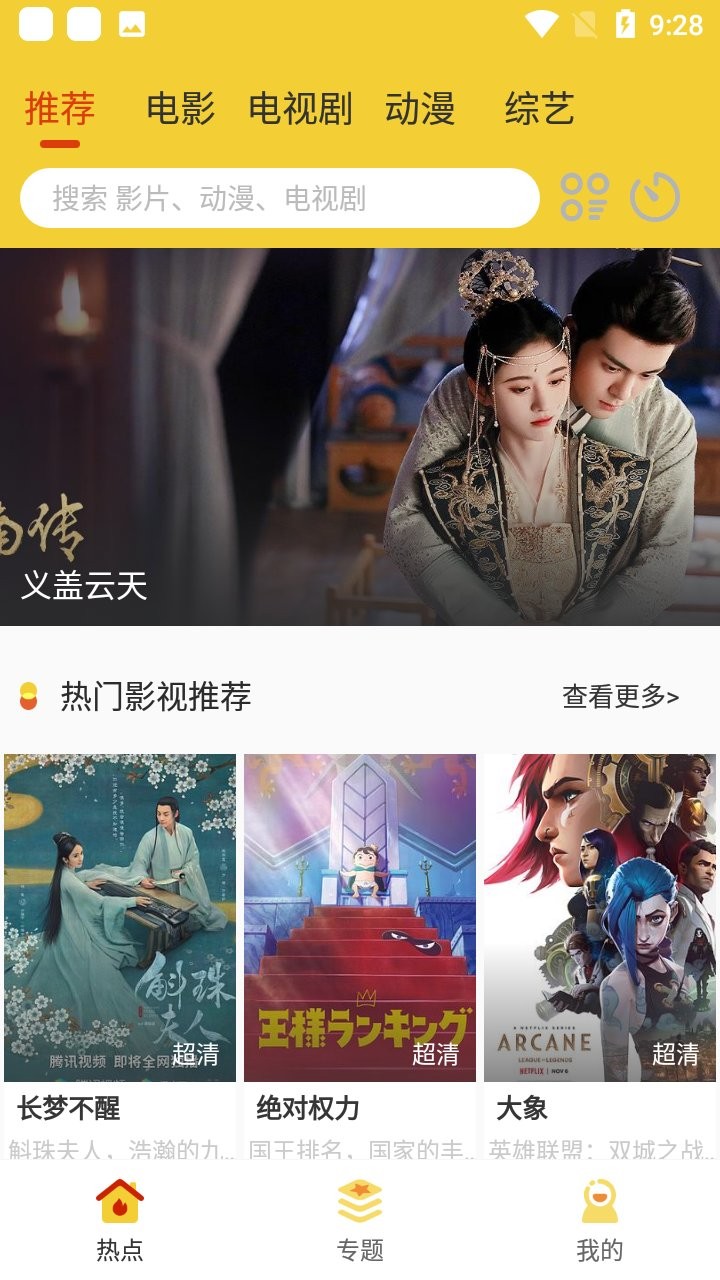Select the 热点 bottom tab
This screenshot has height=1280, width=720.
click(120, 1220)
